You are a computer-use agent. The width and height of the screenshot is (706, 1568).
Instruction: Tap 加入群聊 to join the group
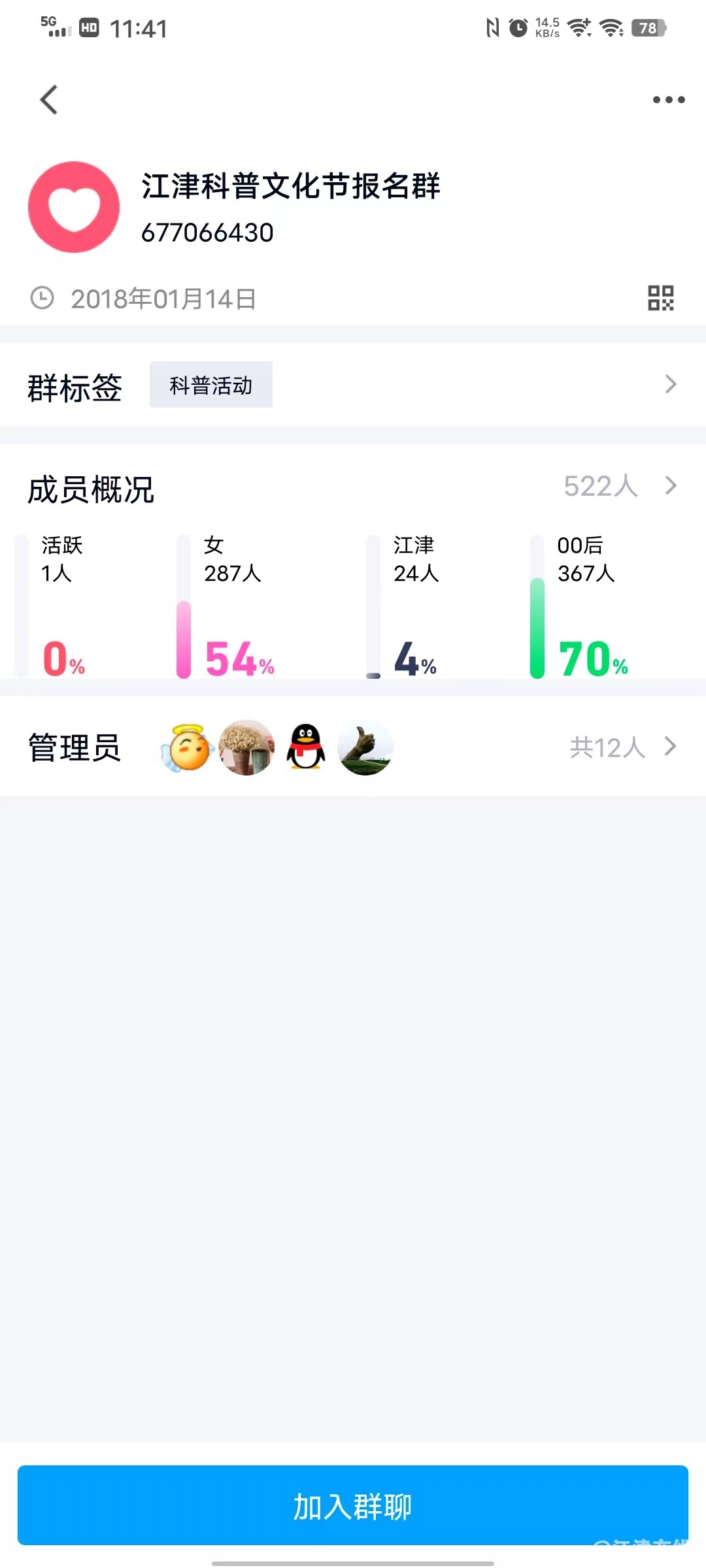coord(353,1505)
